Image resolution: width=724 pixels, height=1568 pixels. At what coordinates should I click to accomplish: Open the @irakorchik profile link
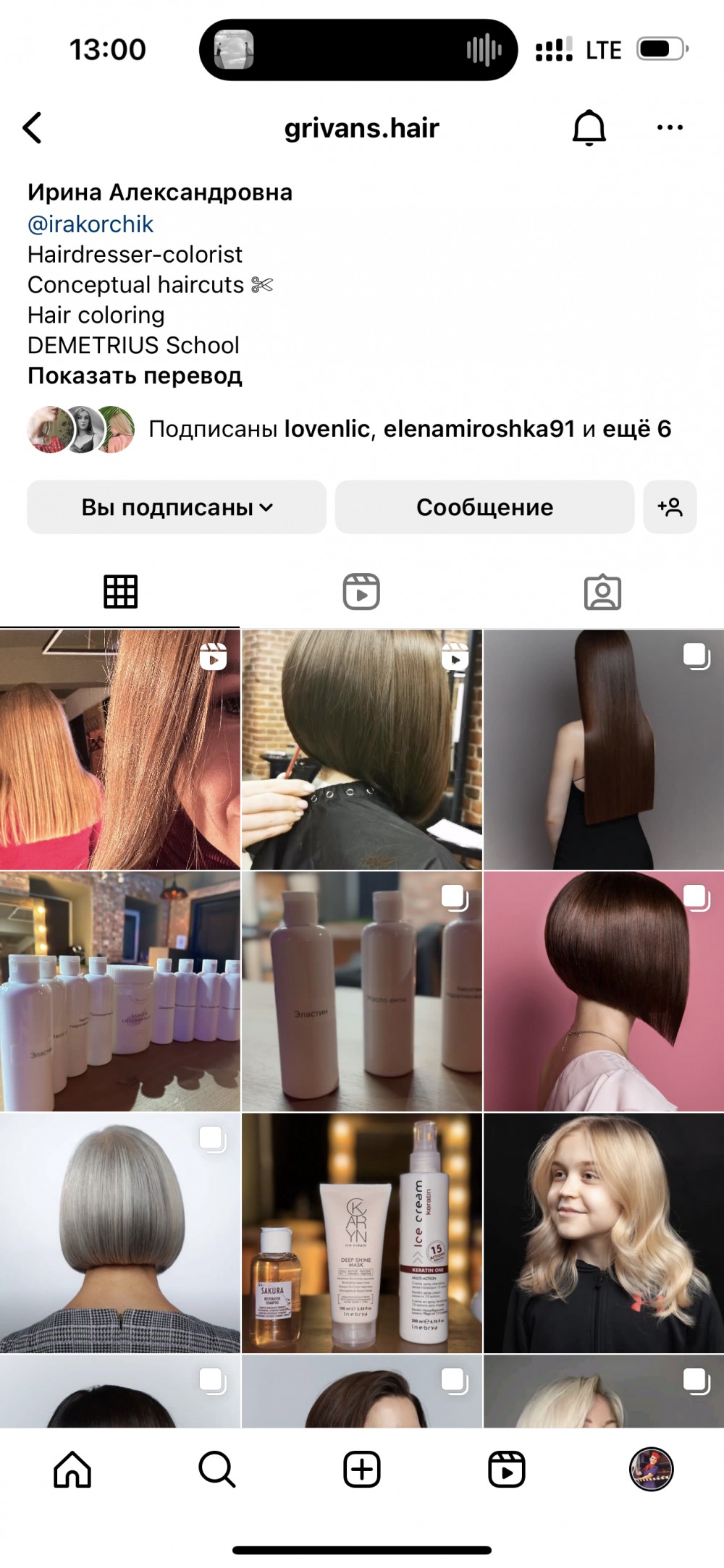pos(90,224)
